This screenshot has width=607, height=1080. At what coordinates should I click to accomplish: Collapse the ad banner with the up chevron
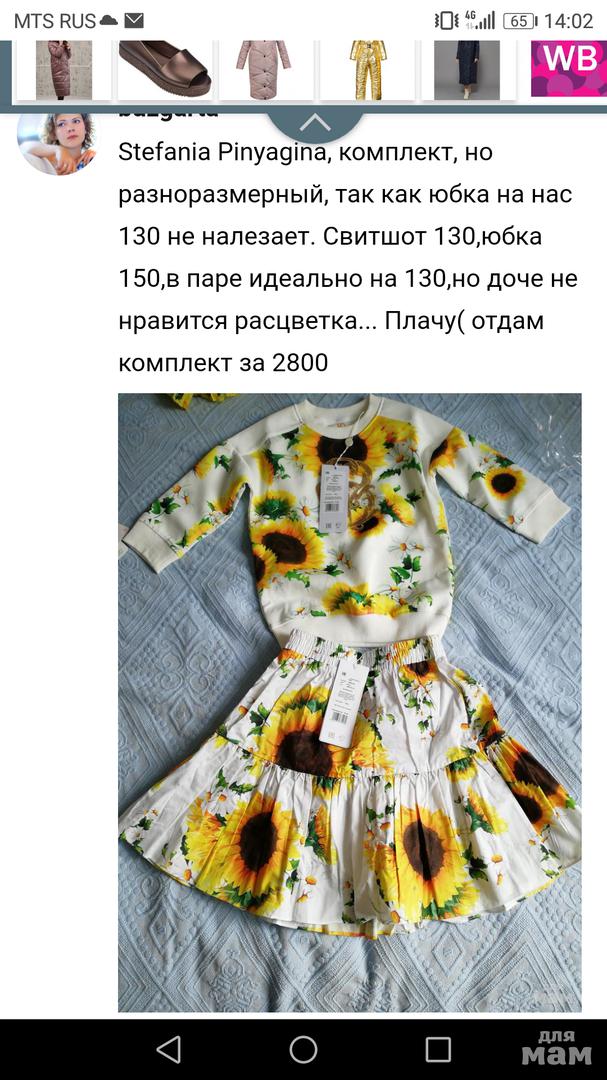[x=315, y=123]
